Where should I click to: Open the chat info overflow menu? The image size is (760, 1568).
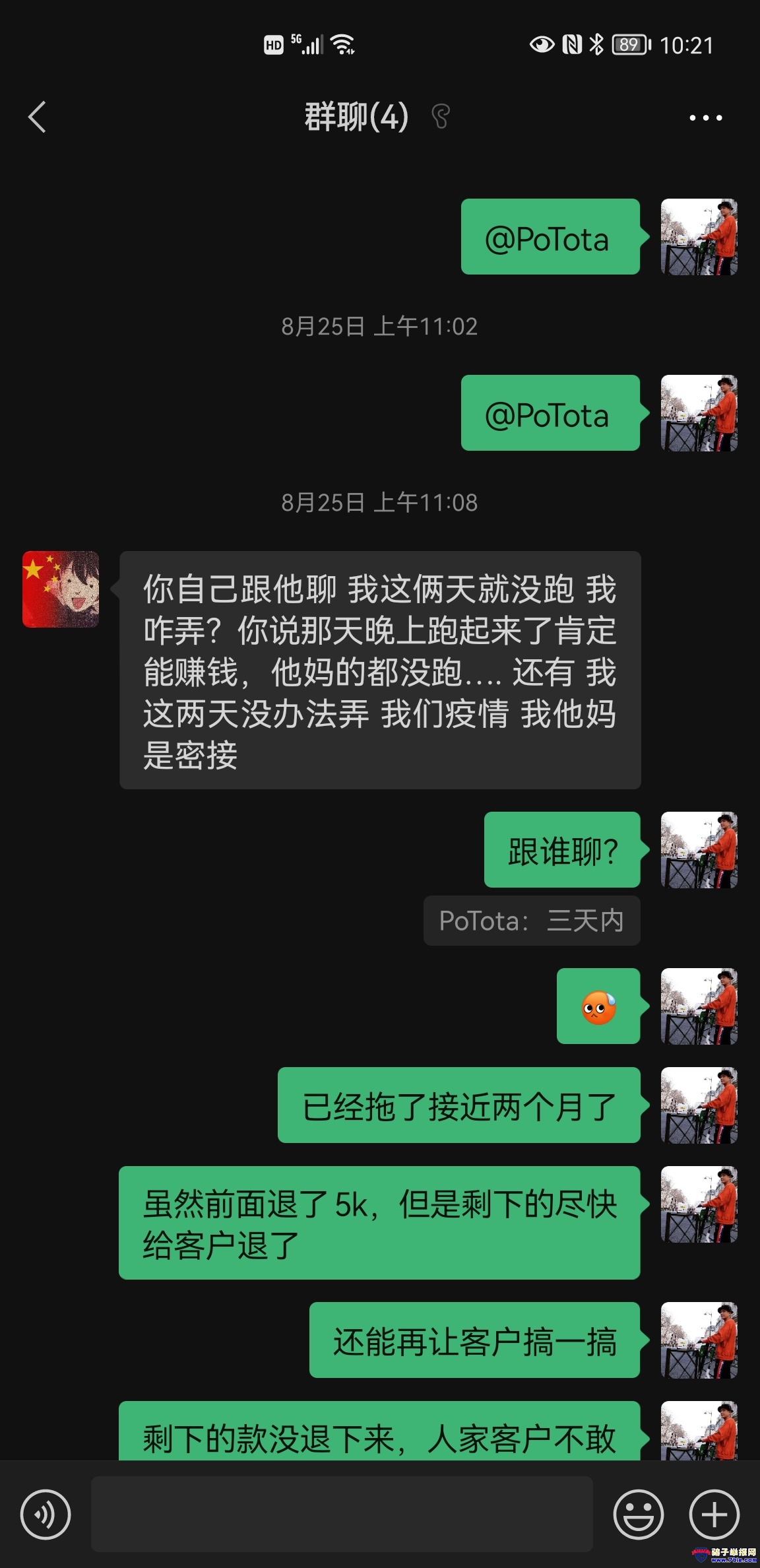pyautogui.click(x=705, y=118)
